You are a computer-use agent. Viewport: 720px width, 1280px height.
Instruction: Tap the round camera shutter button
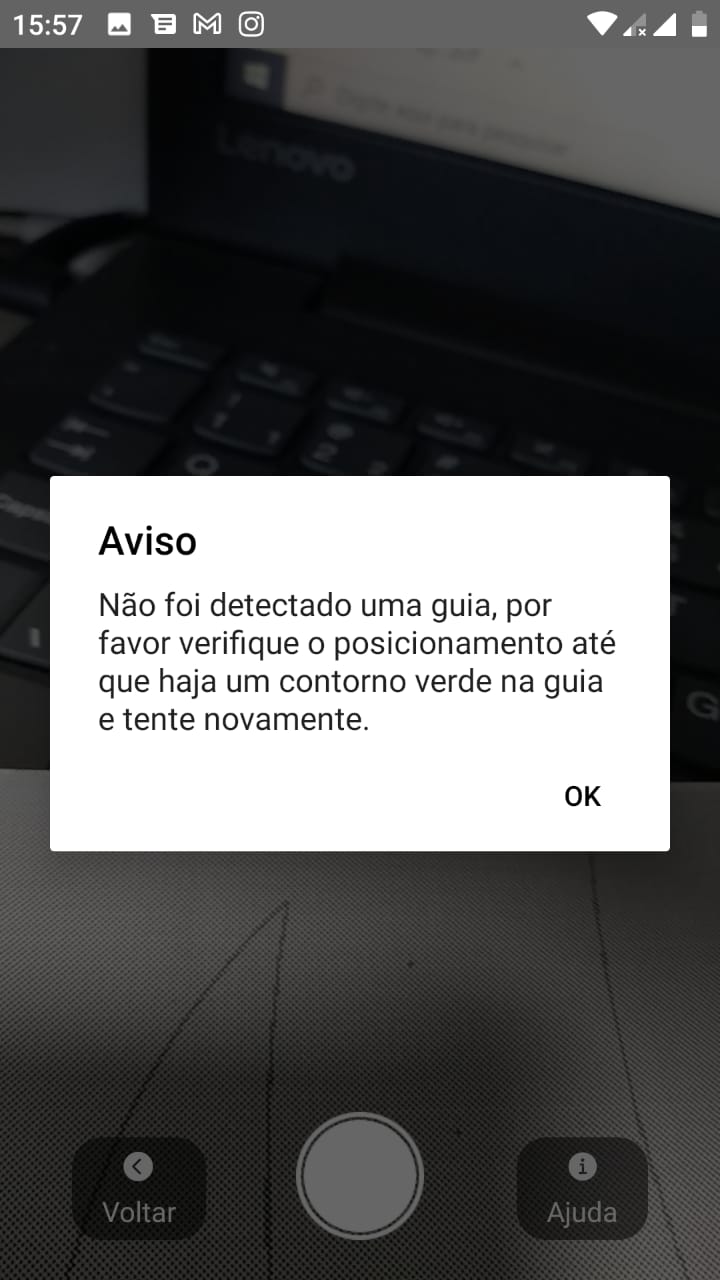[360, 1176]
